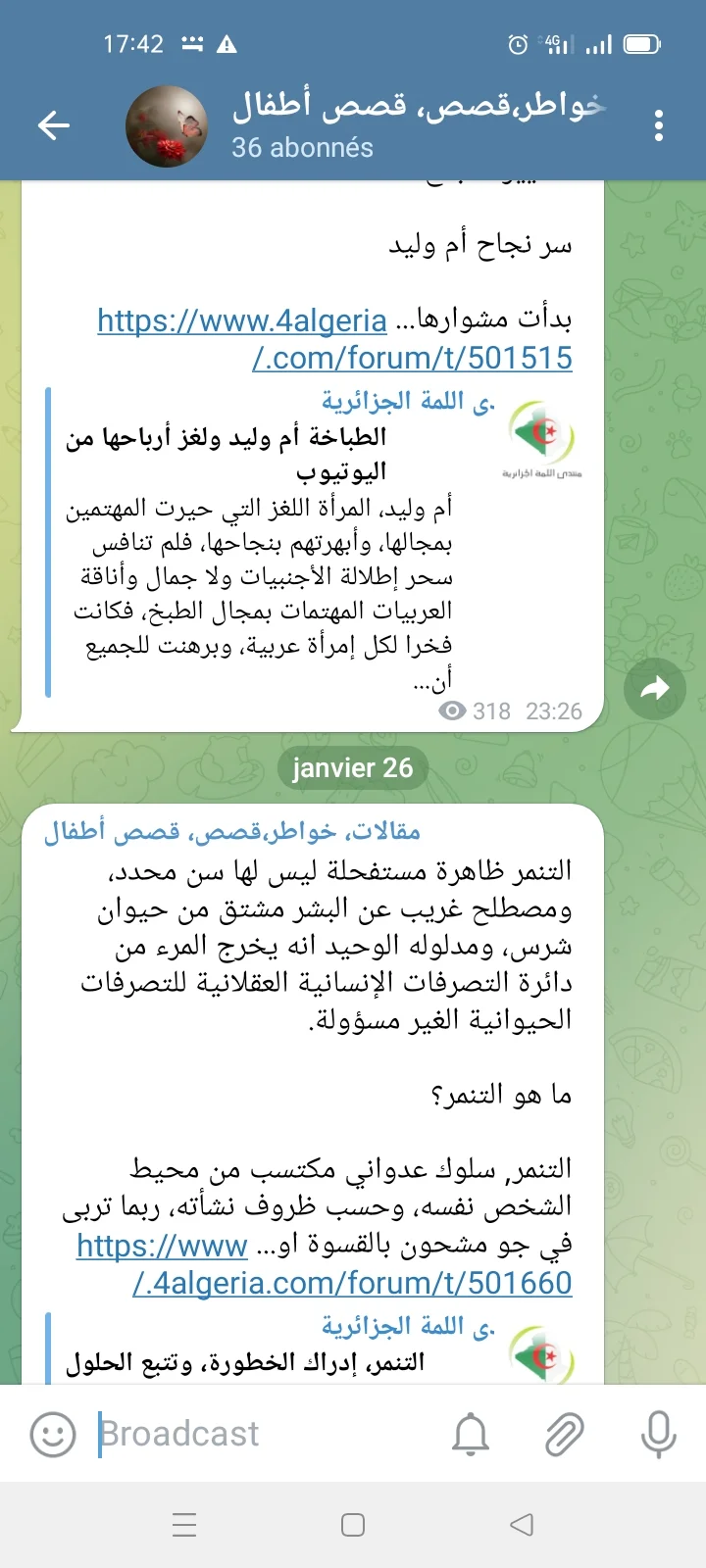This screenshot has height=1568, width=706.
Task: Go to the system home screen
Action: click(353, 1525)
